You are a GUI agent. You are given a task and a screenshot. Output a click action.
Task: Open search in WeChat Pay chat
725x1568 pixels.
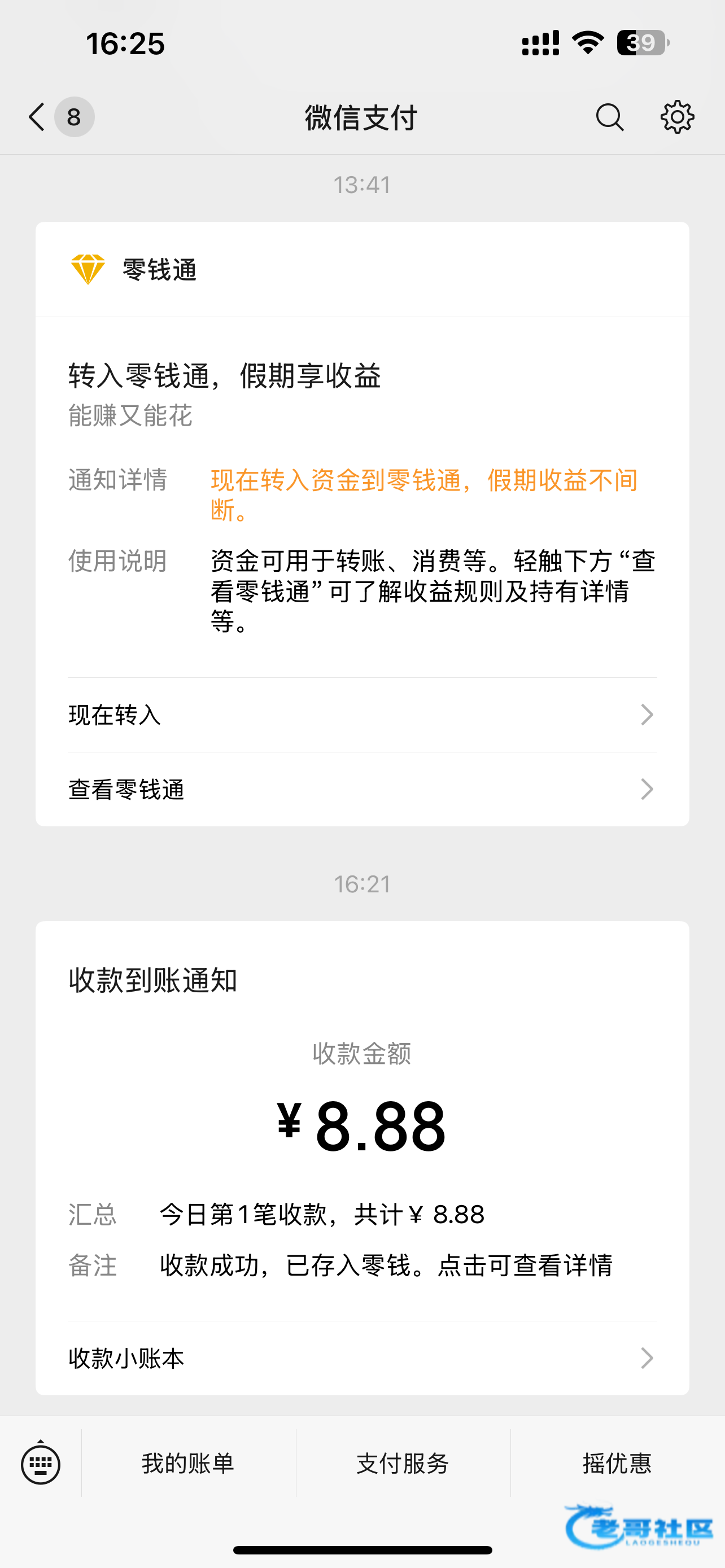[x=609, y=117]
